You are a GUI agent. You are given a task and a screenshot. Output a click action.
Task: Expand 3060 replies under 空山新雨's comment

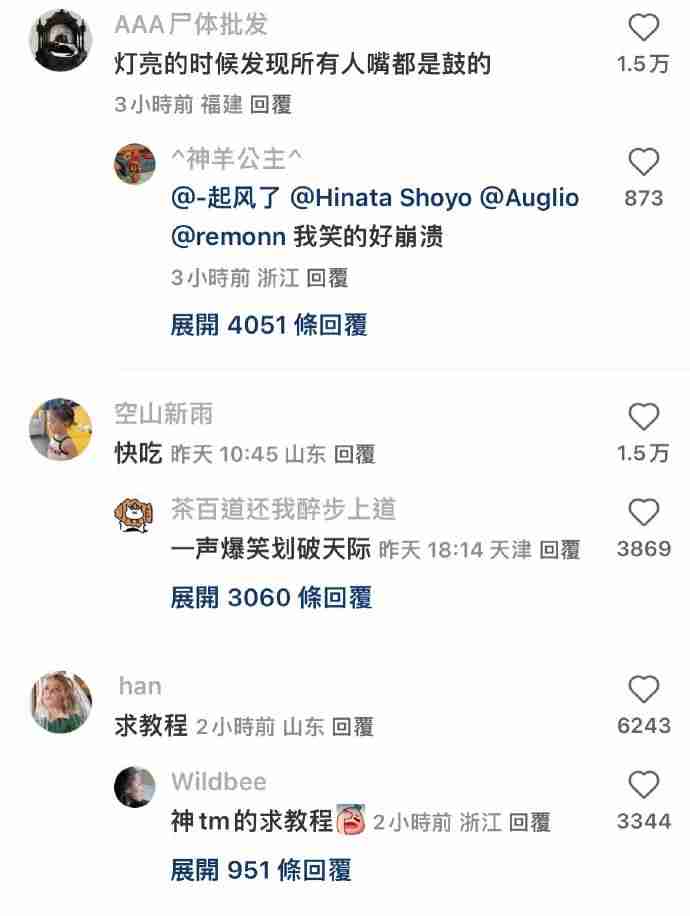pyautogui.click(x=271, y=598)
